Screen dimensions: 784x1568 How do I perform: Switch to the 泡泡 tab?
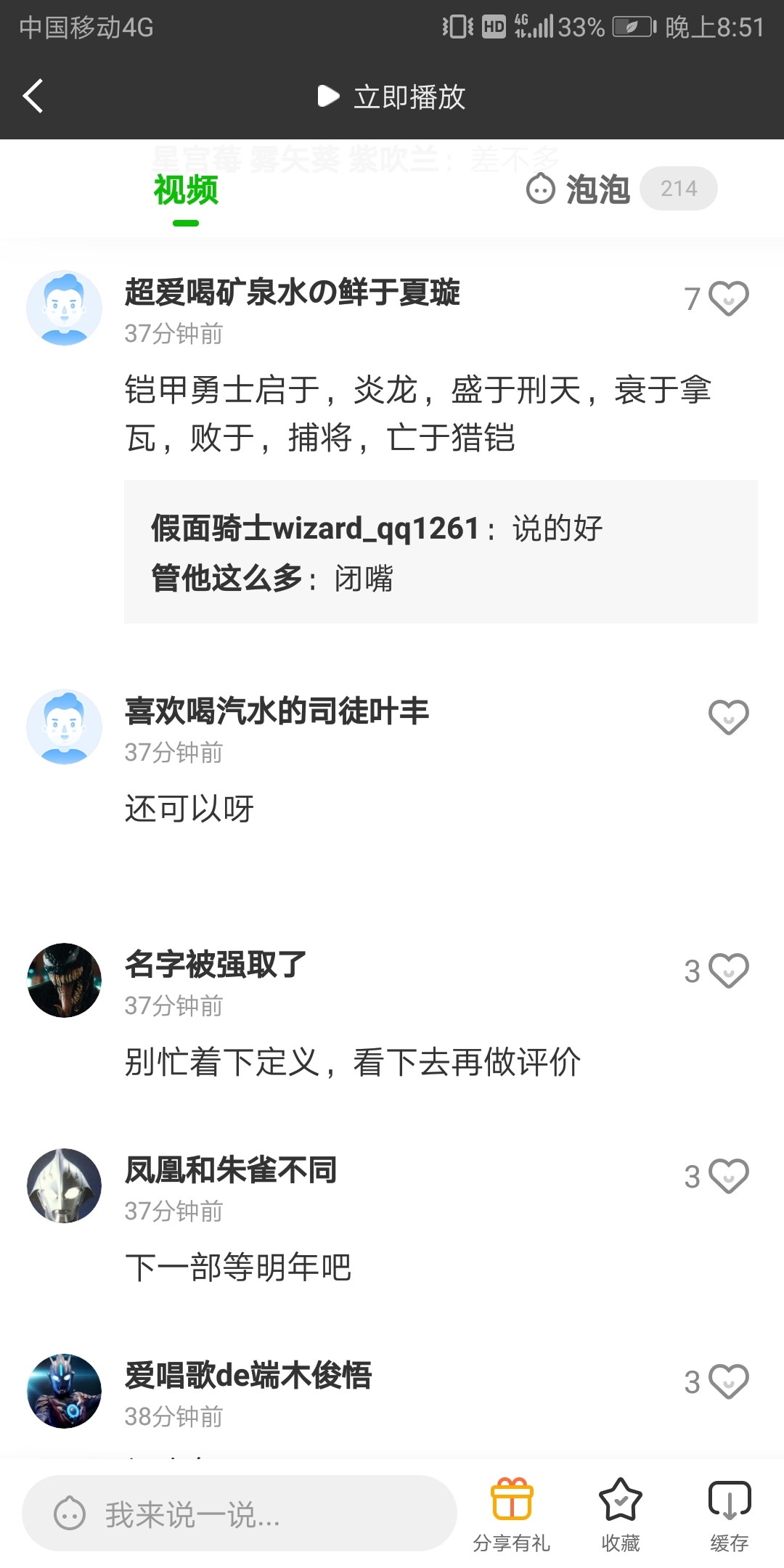pyautogui.click(x=621, y=189)
